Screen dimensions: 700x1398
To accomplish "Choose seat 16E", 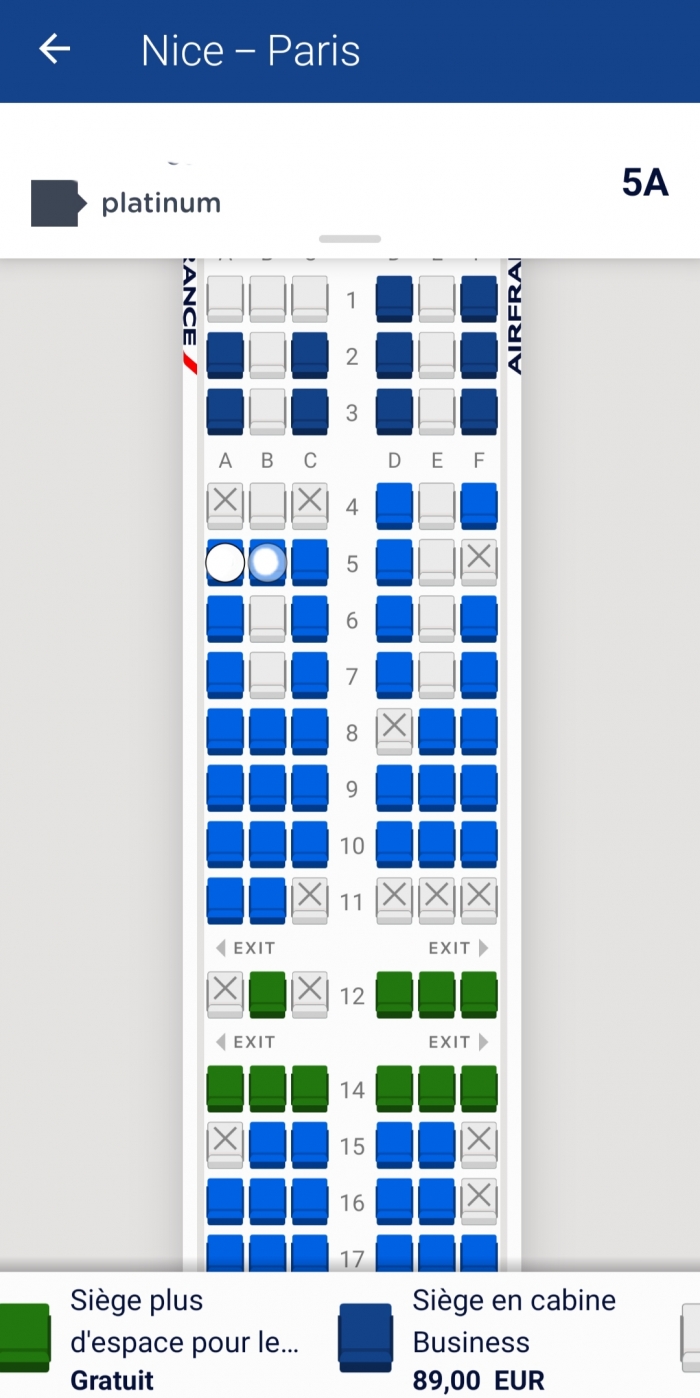I will [436, 1201].
